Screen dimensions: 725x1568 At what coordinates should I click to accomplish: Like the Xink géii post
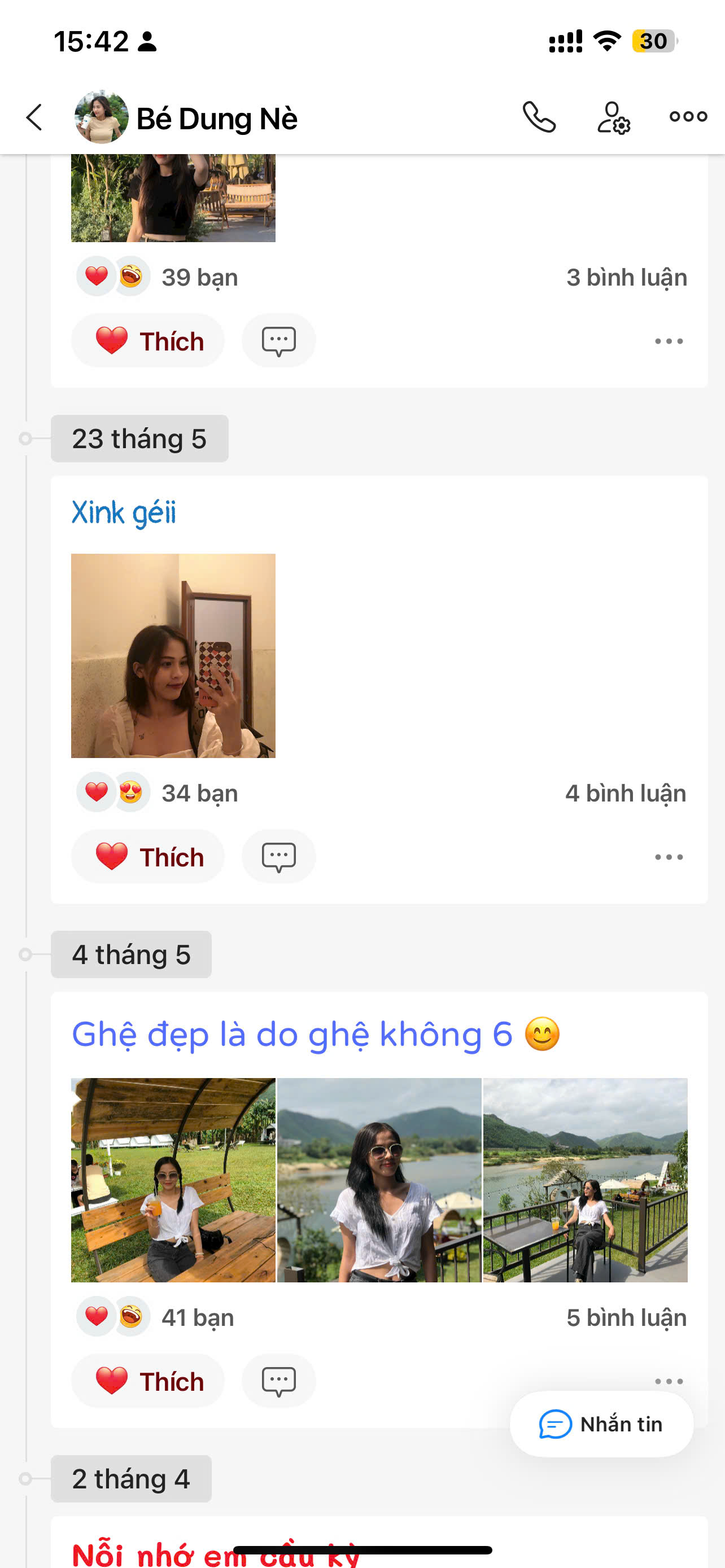[148, 856]
